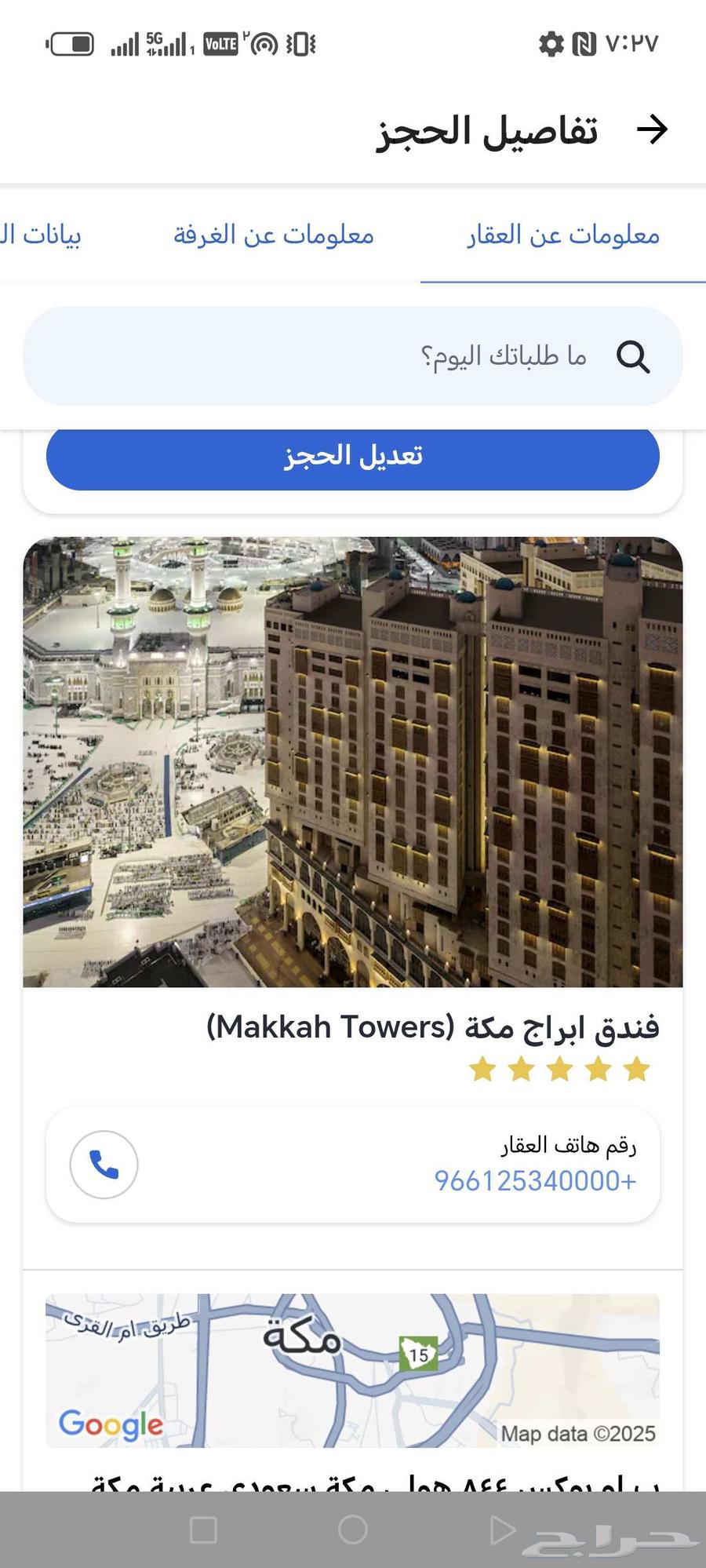706x1568 pixels.
Task: Select the بيانات tab at far left
Action: [43, 234]
